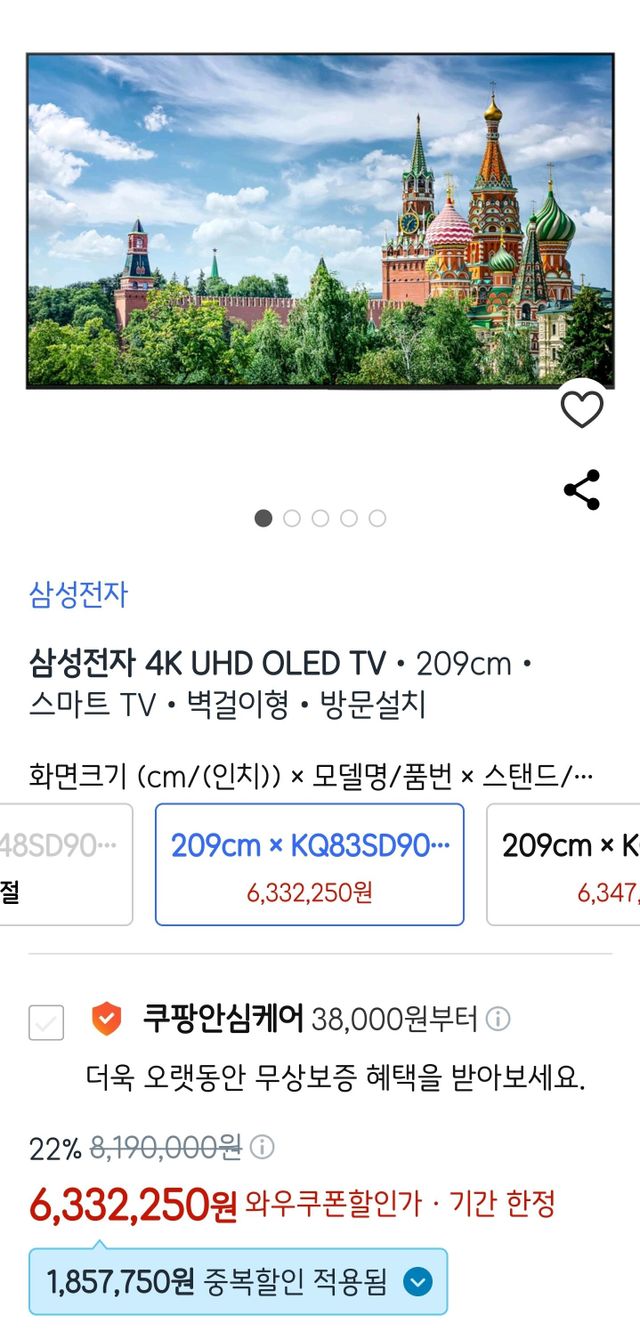The image size is (640, 1331).
Task: Share this product
Action: point(582,490)
